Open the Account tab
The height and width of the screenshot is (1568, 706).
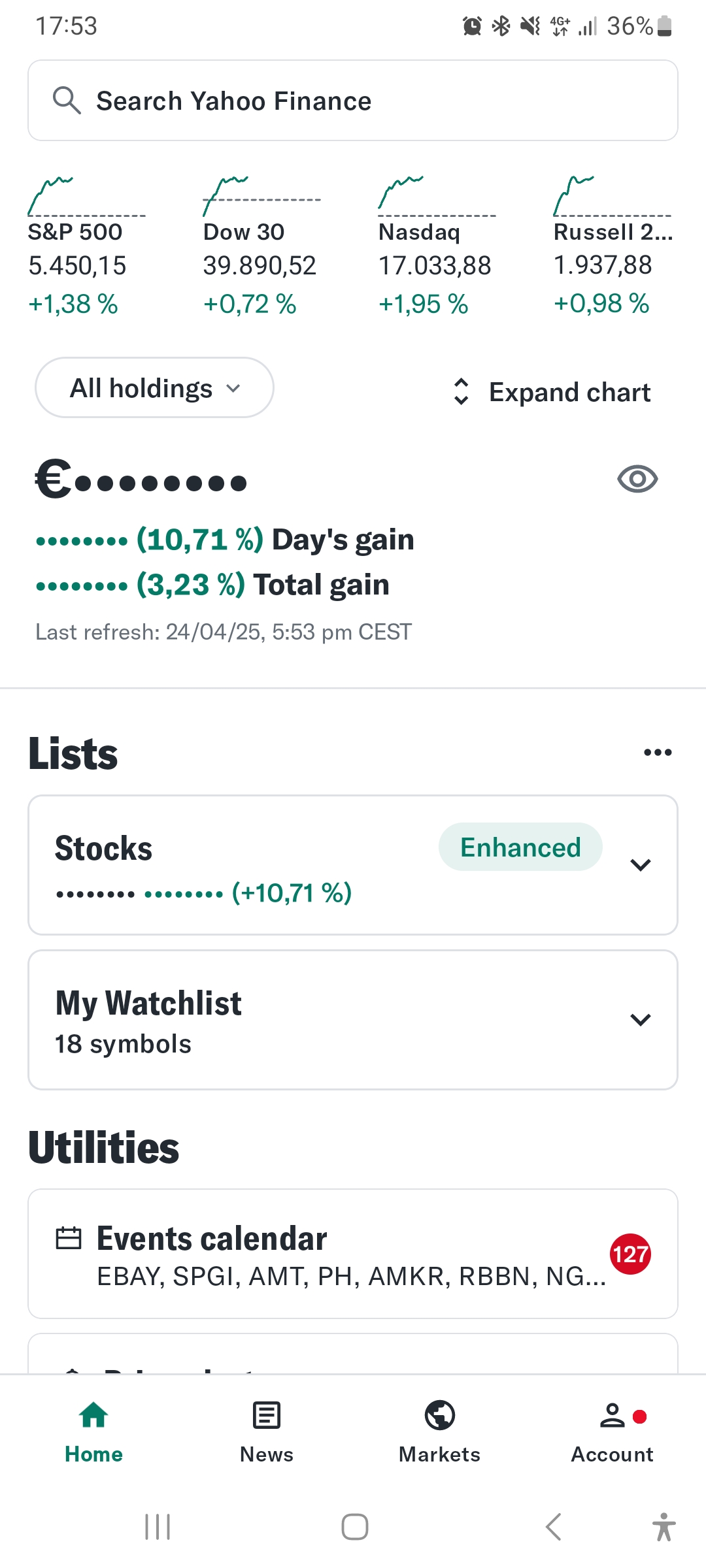pos(613,1431)
